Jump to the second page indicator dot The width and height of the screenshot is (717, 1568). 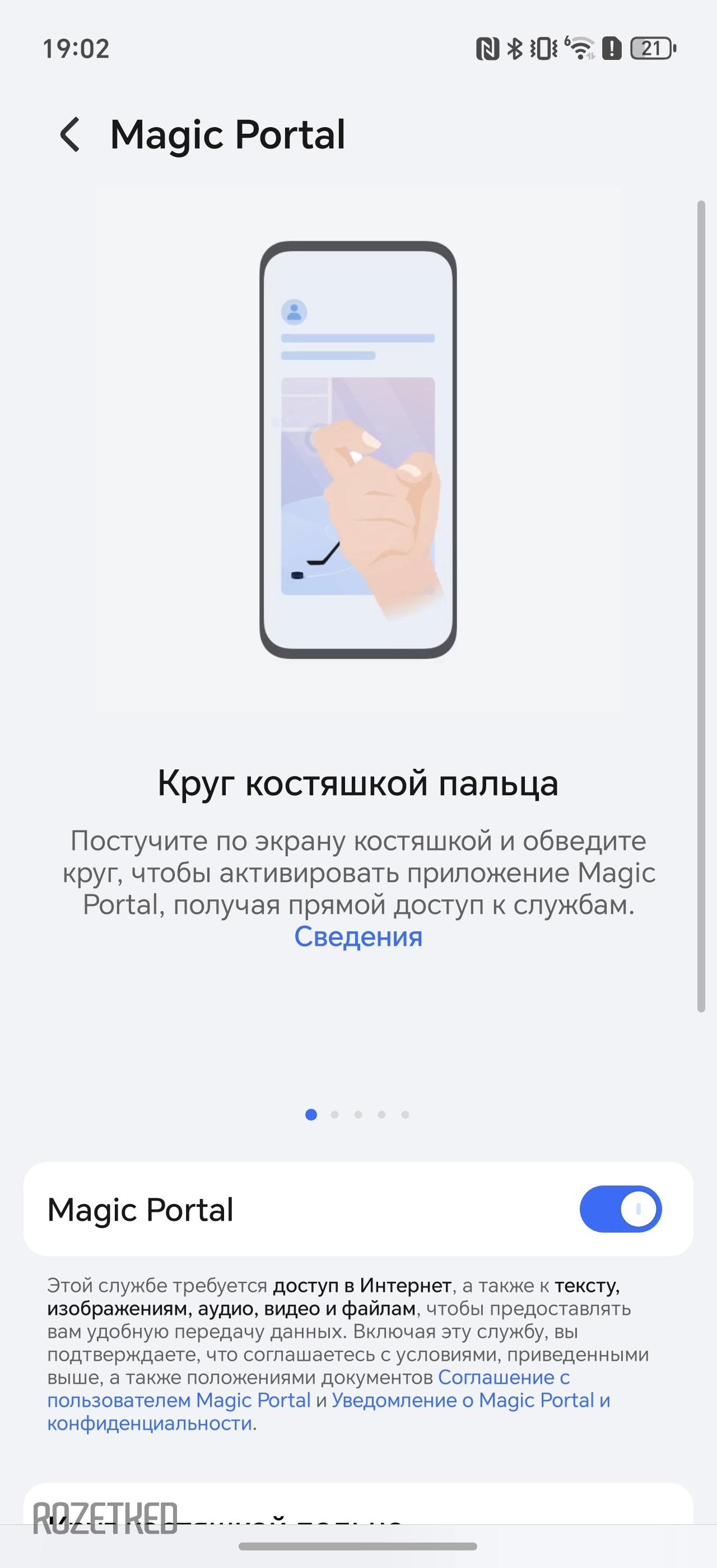(335, 1114)
